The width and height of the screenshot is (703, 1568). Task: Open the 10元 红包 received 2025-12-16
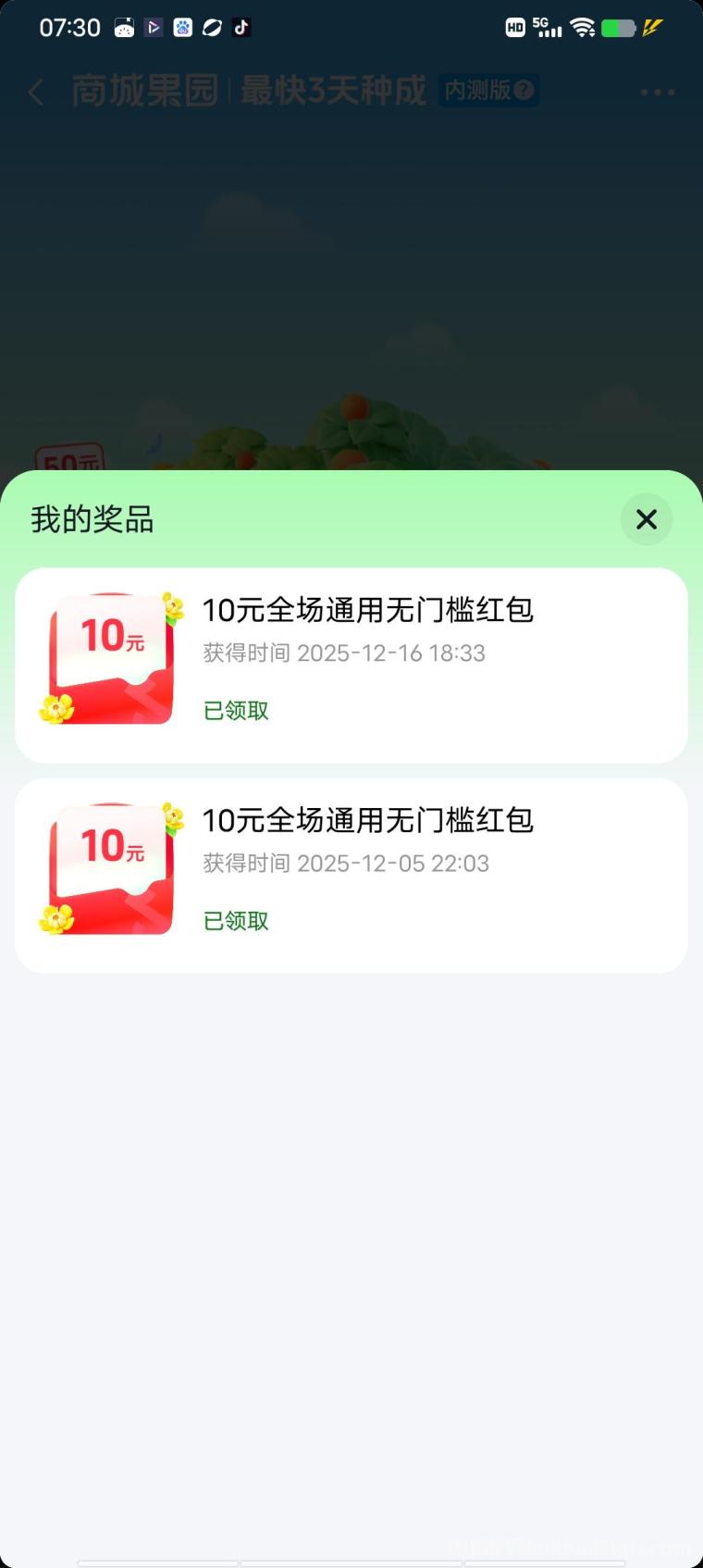pos(351,665)
